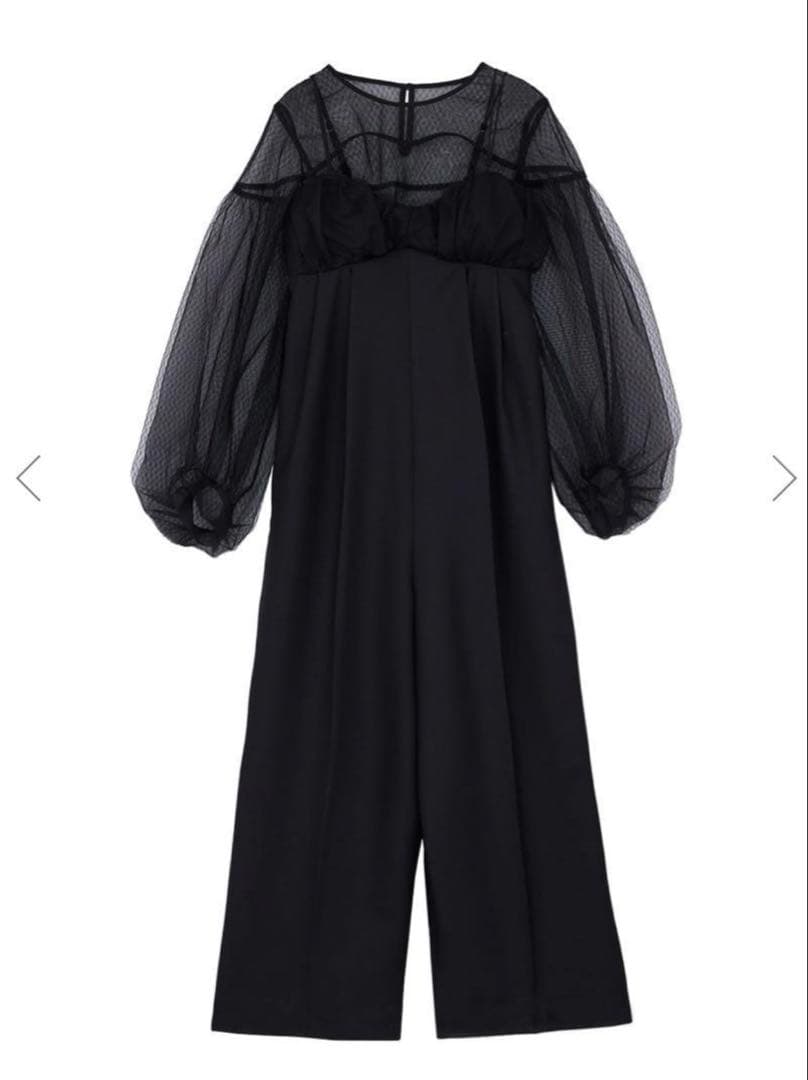
Task: Go to the previous product image
Action: coord(29,477)
